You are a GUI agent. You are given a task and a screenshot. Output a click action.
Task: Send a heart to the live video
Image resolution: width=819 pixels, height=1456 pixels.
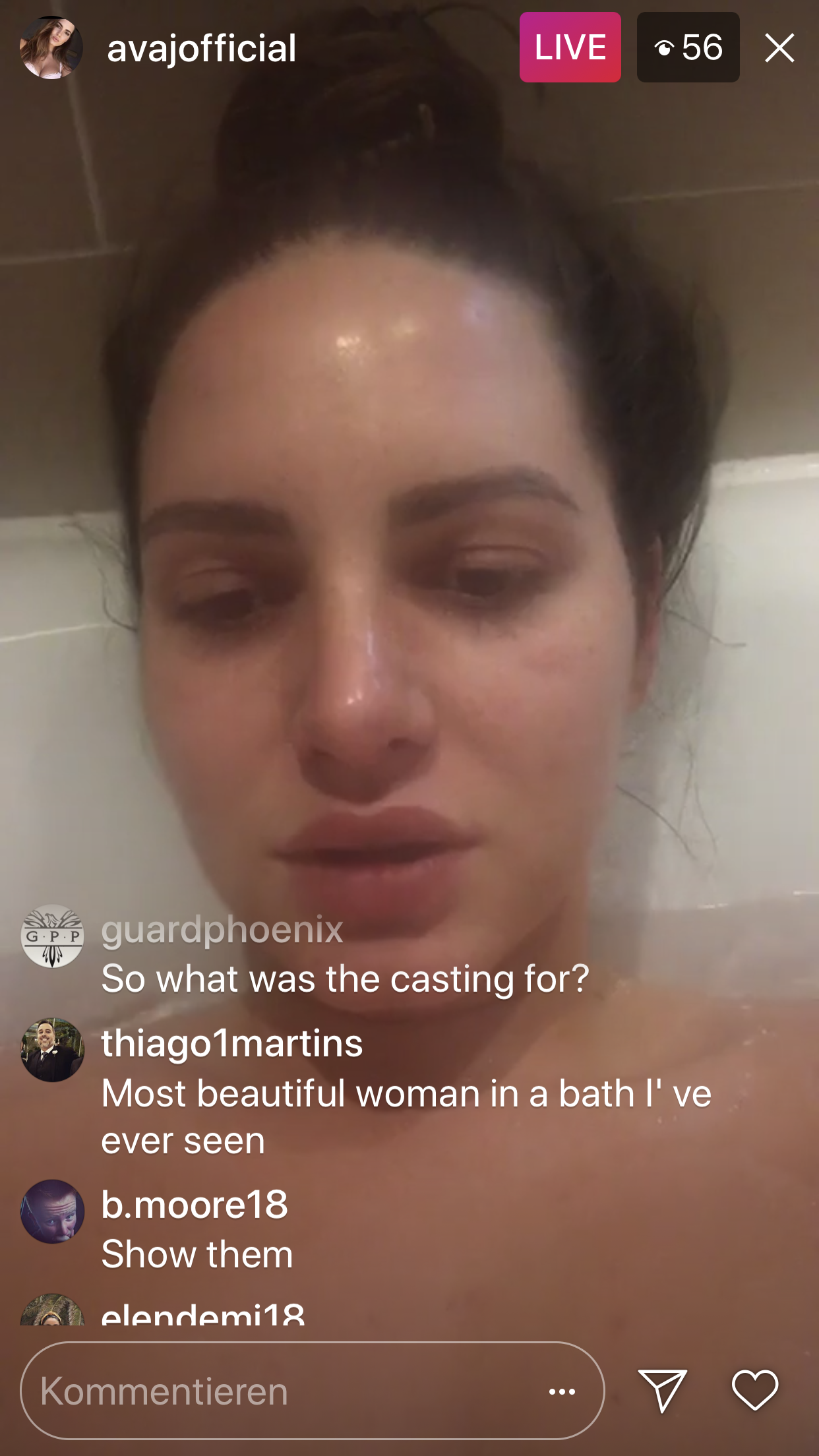click(x=755, y=1390)
